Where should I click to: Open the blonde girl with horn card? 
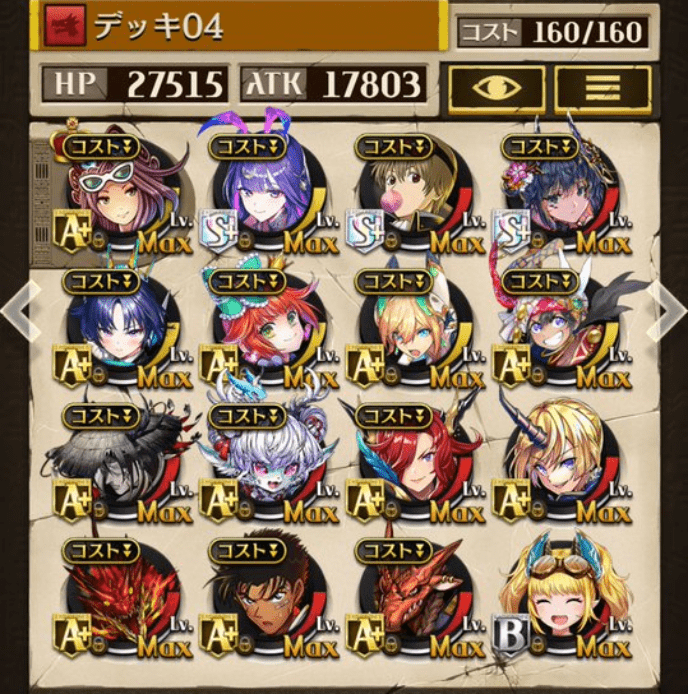pos(558,462)
